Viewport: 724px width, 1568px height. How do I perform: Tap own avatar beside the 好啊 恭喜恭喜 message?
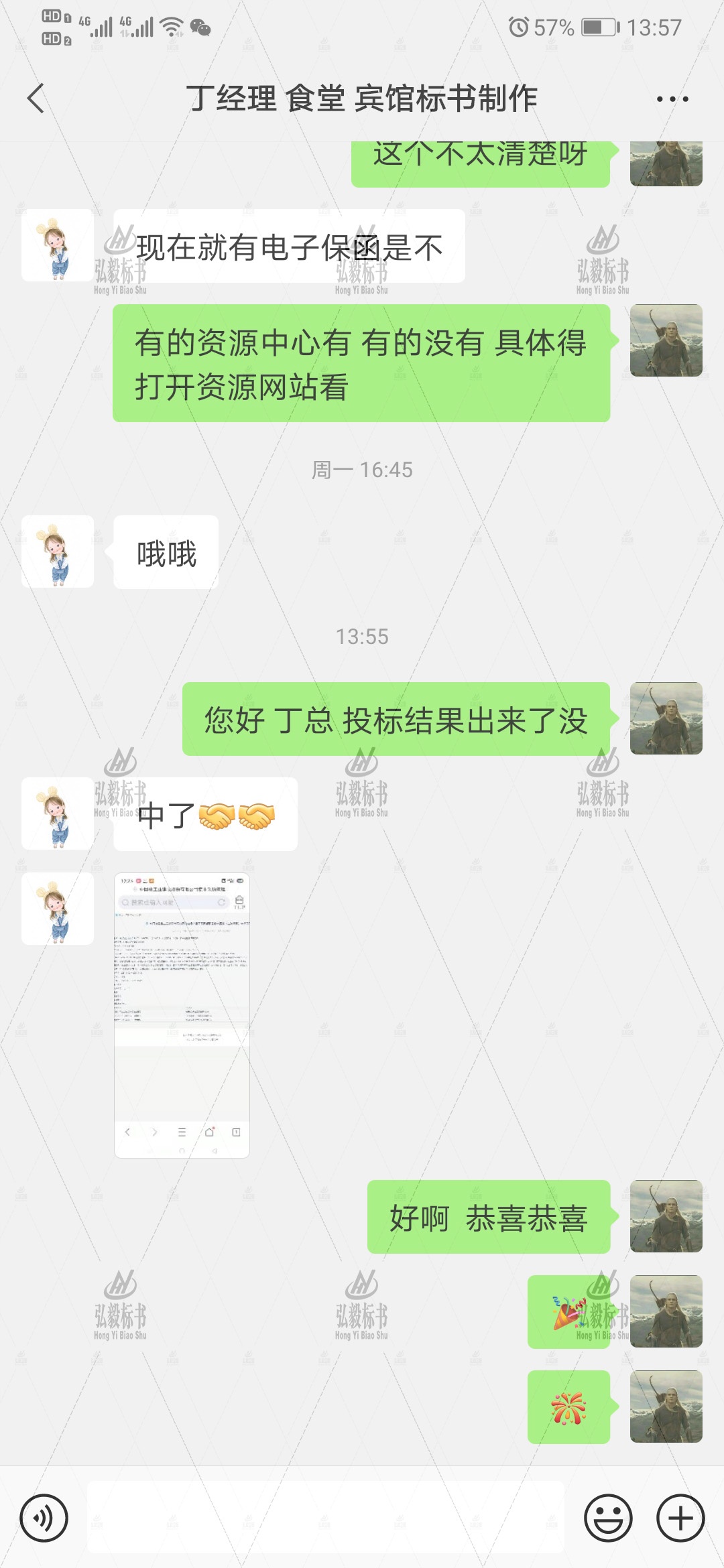666,1216
